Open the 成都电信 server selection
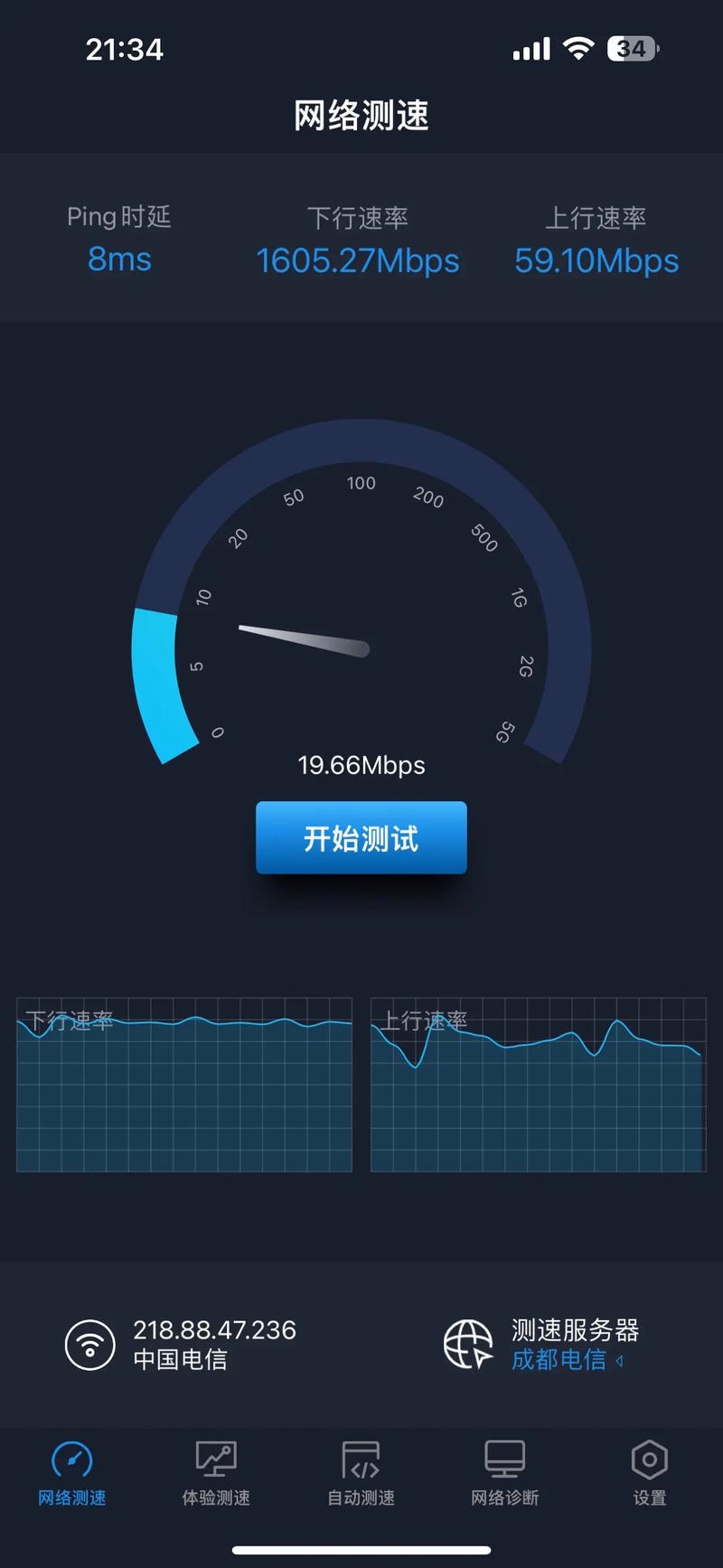 point(559,1361)
